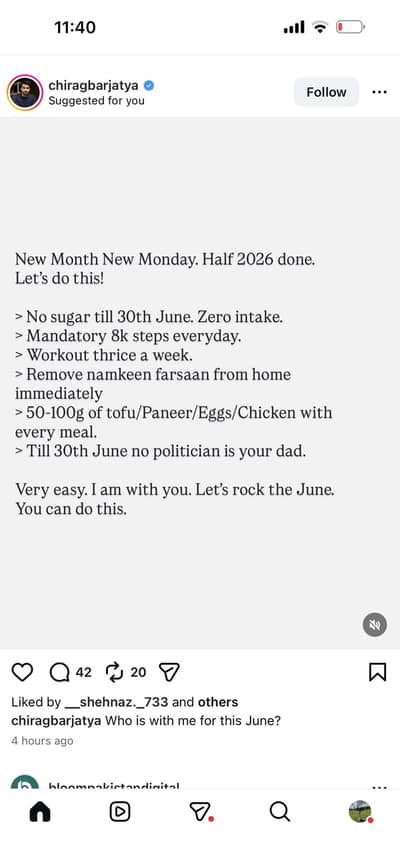Open __shehnaz._733's profile from likes
The height and width of the screenshot is (866, 400).
(117, 702)
